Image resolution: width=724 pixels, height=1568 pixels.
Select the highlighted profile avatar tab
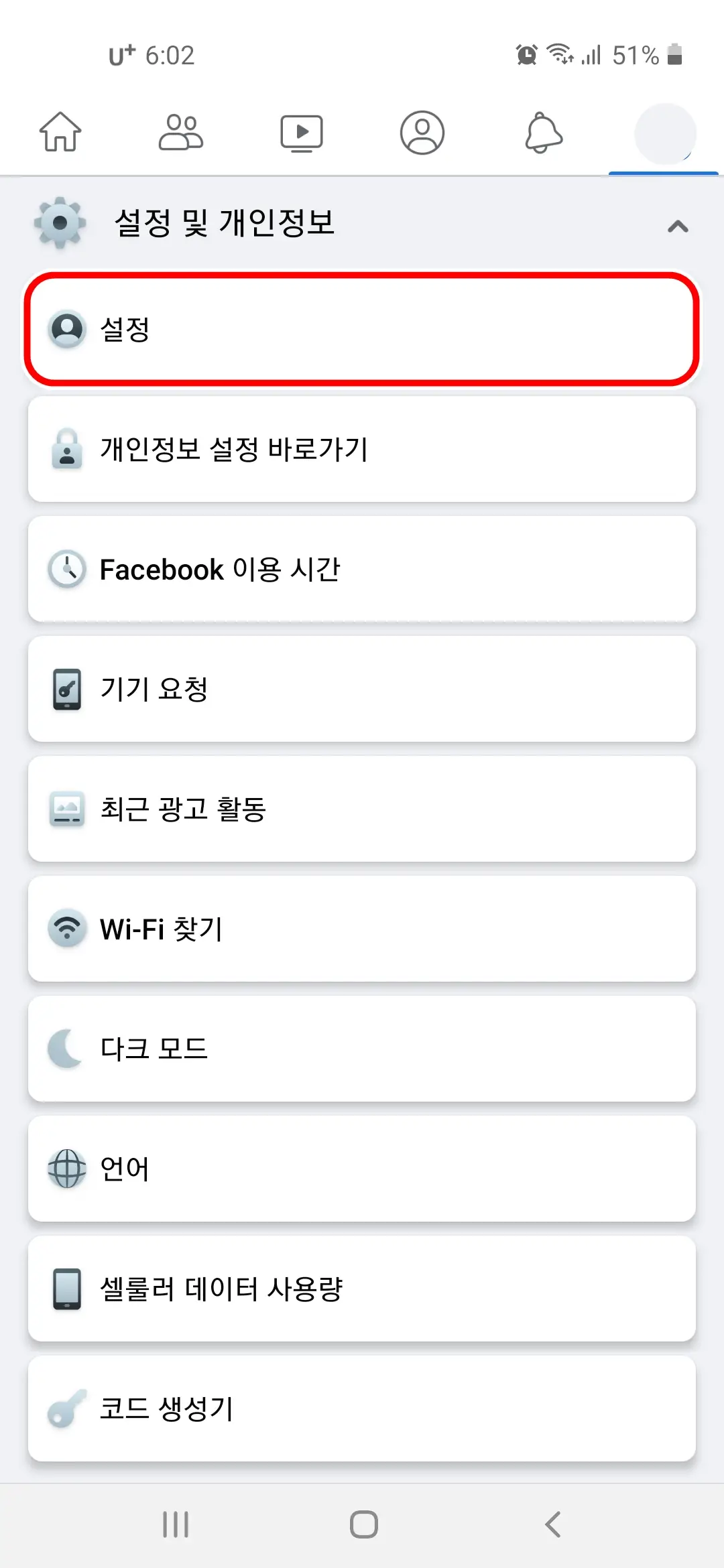[664, 134]
